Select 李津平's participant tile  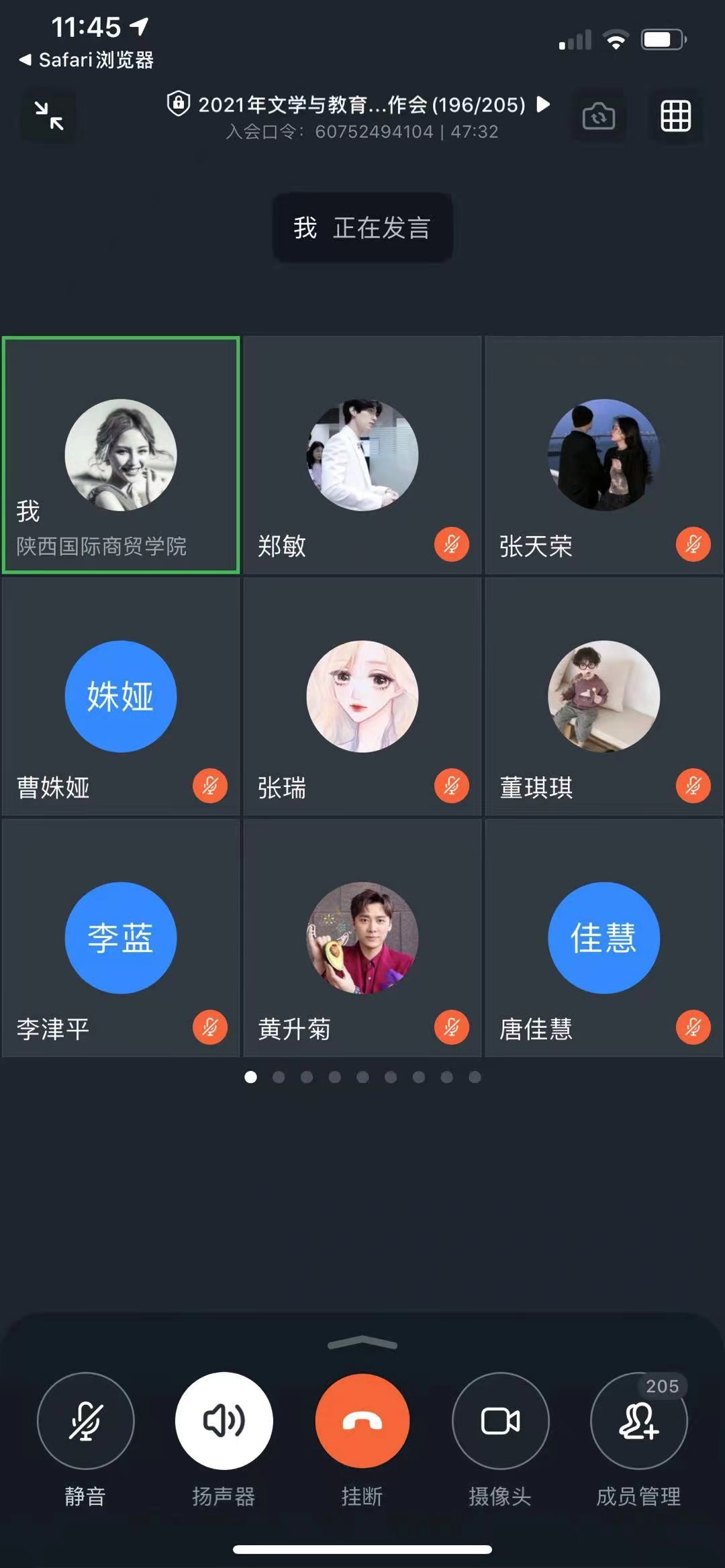tap(121, 938)
